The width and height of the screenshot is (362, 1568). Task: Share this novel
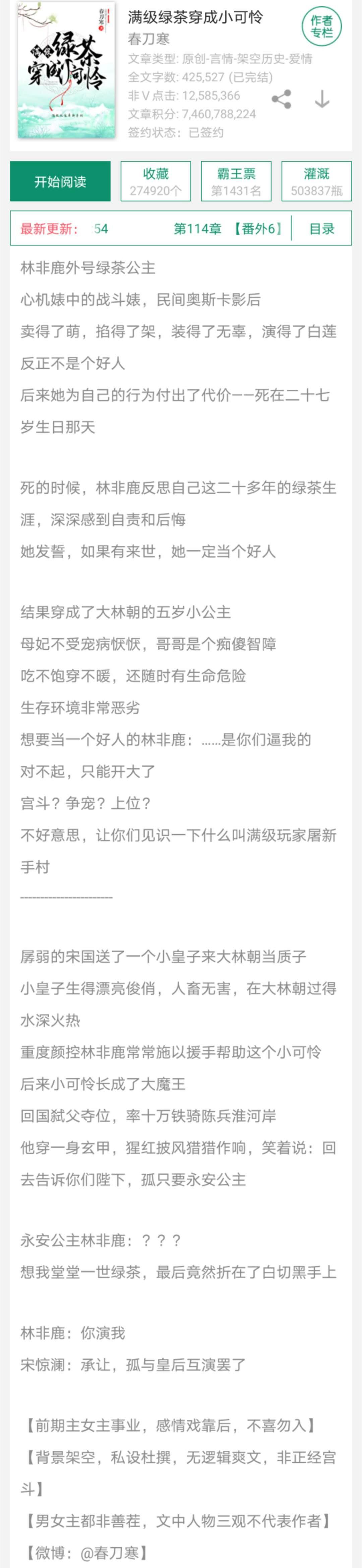281,99
